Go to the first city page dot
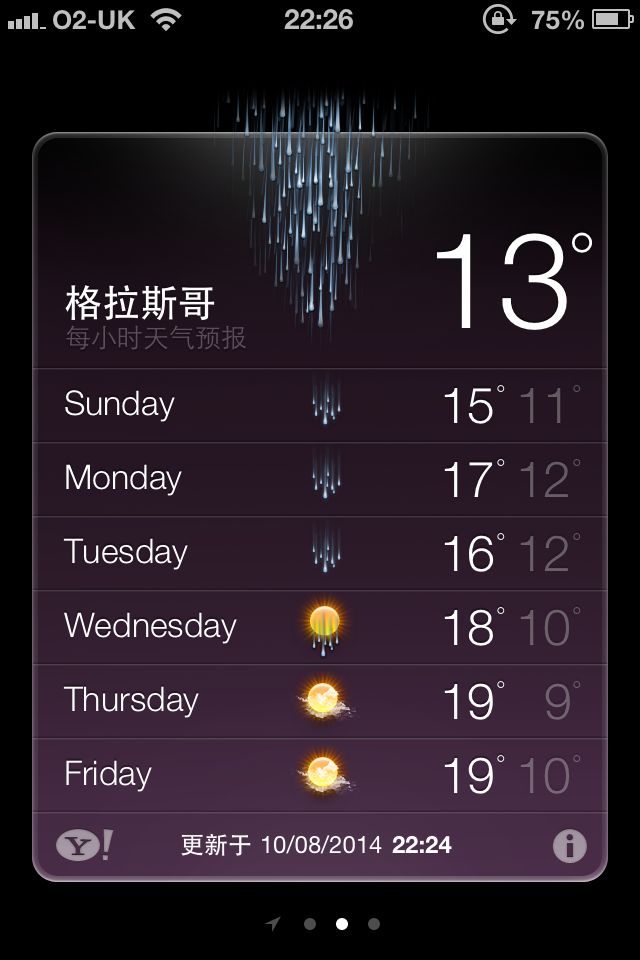This screenshot has height=960, width=640. (x=310, y=923)
